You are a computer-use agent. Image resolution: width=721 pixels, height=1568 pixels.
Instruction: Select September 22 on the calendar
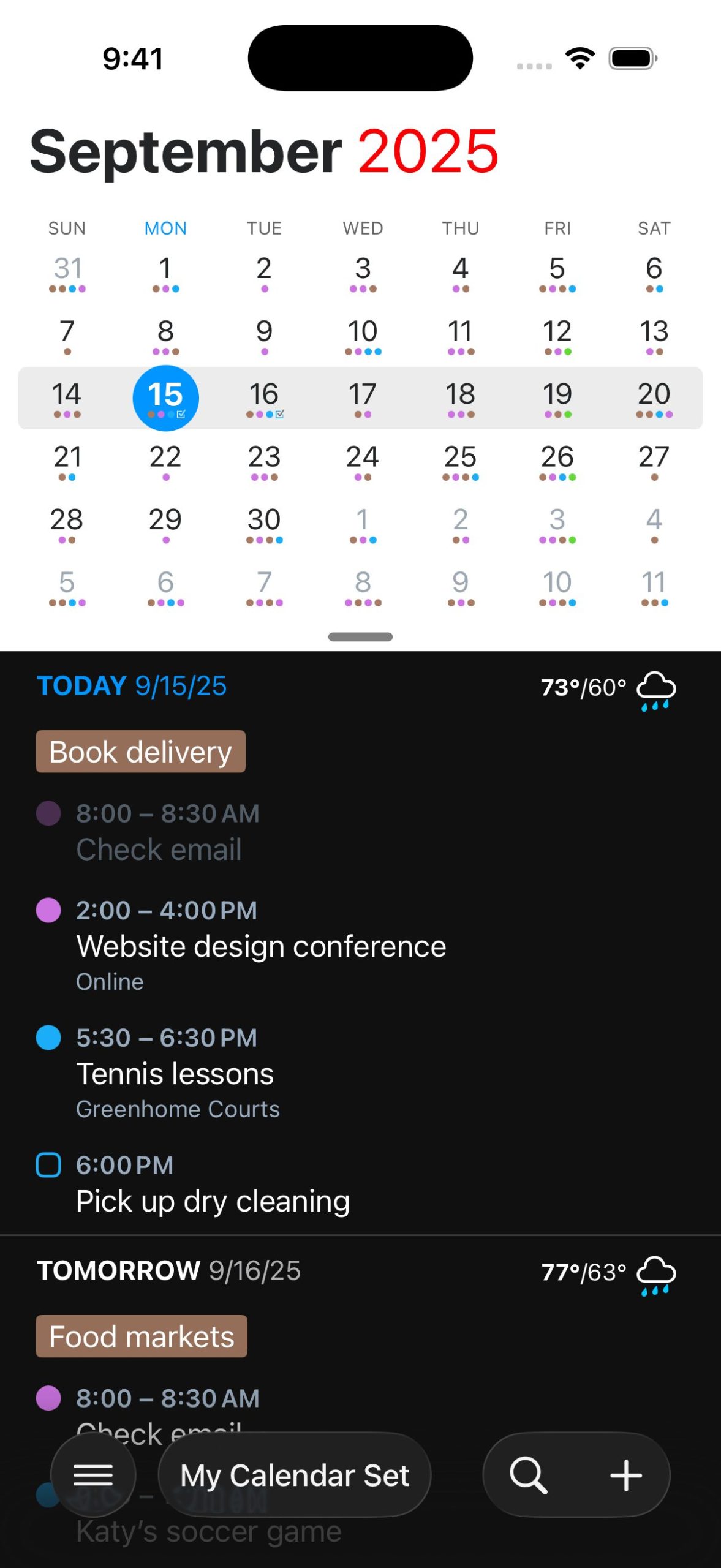point(165,461)
